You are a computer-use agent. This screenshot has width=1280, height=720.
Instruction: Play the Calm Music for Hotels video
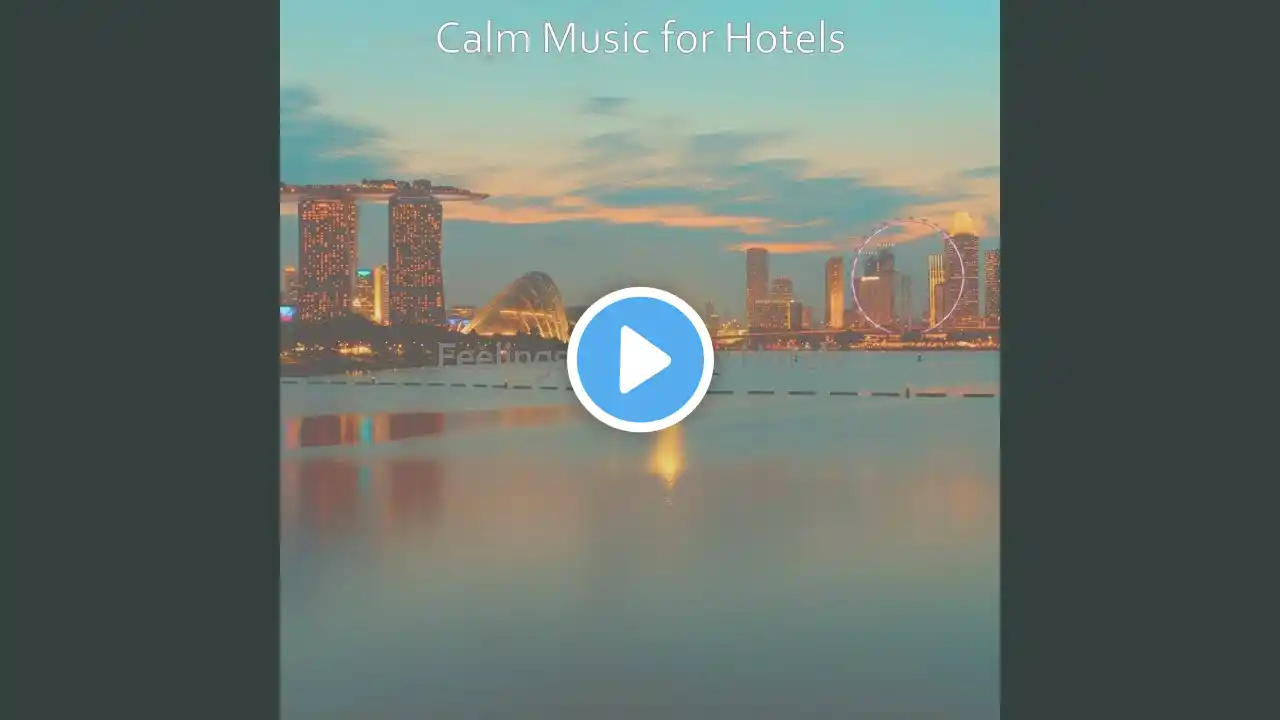coord(640,360)
